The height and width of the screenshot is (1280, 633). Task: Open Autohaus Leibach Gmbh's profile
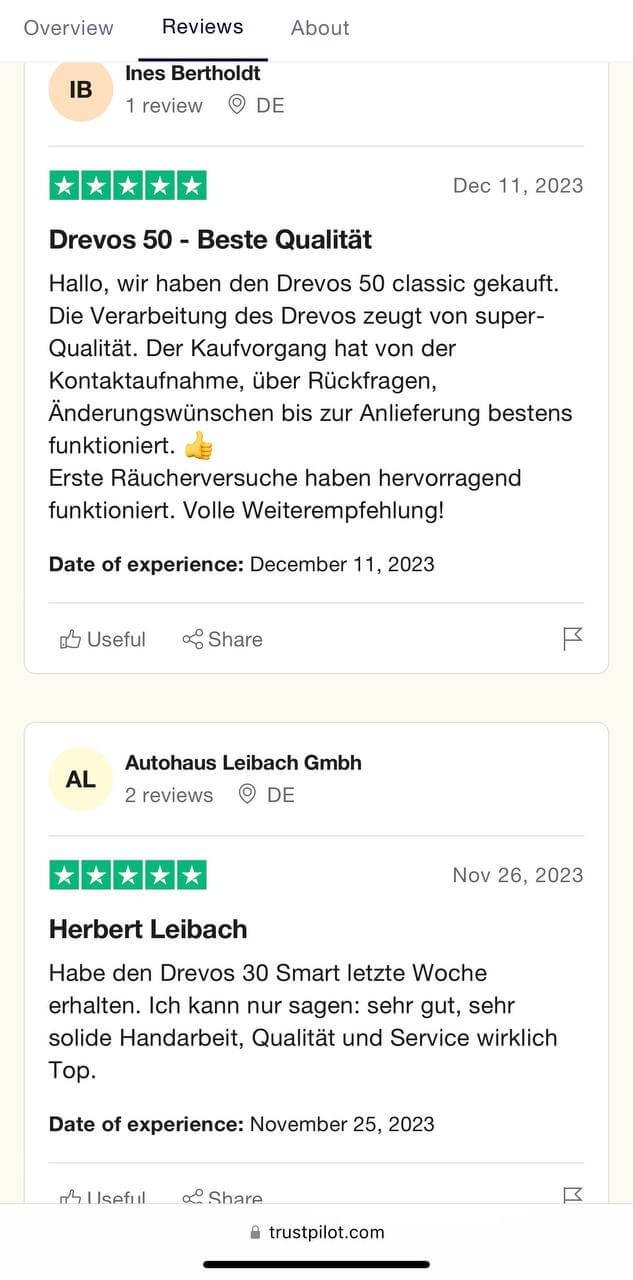[243, 763]
